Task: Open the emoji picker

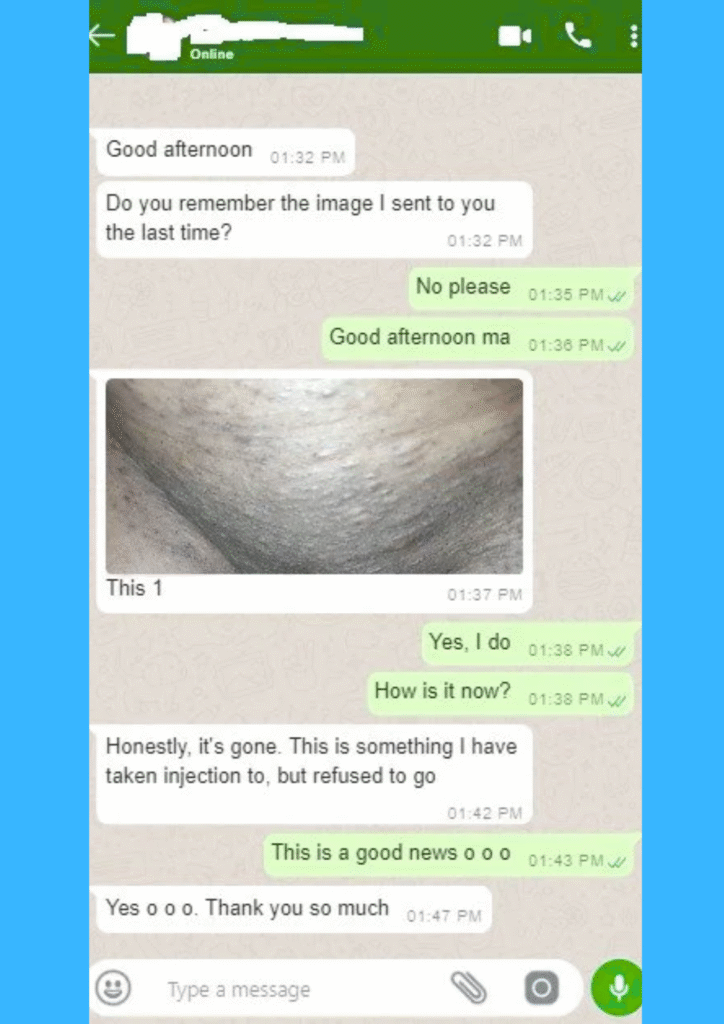Action: (x=113, y=989)
